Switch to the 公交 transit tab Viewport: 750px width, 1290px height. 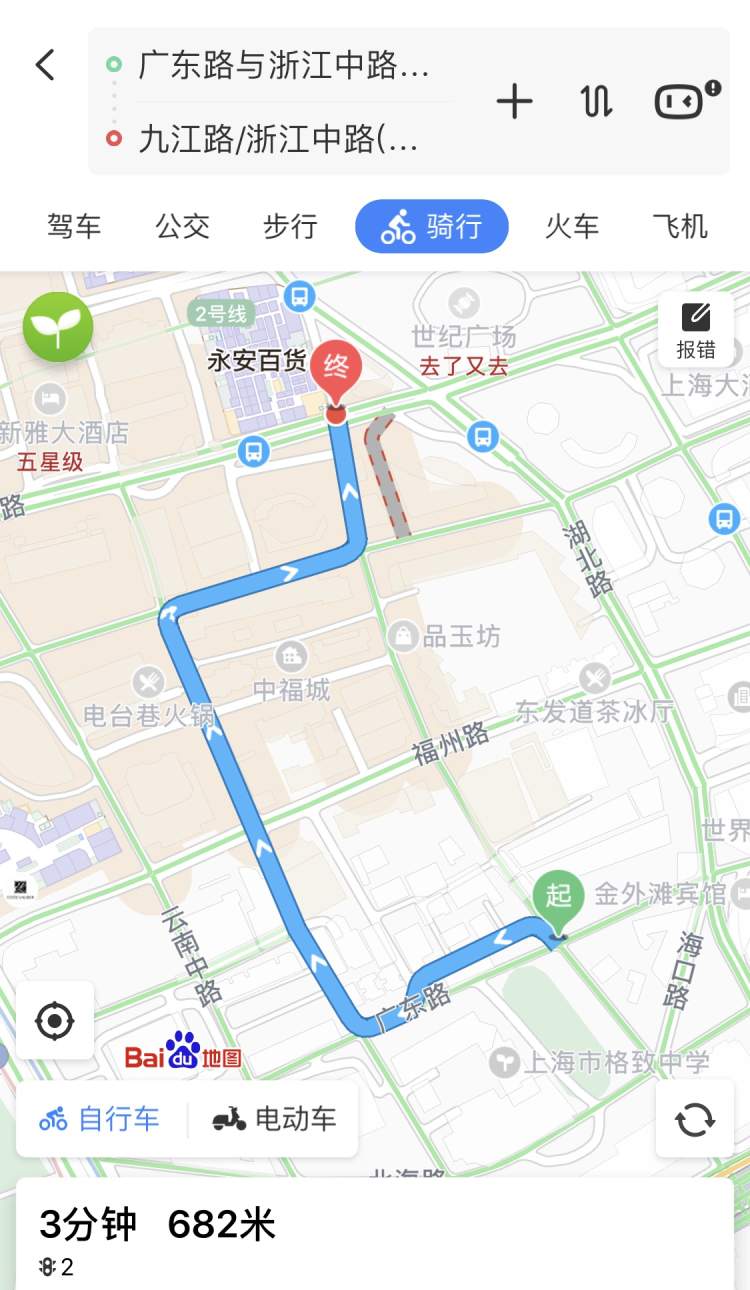click(182, 226)
